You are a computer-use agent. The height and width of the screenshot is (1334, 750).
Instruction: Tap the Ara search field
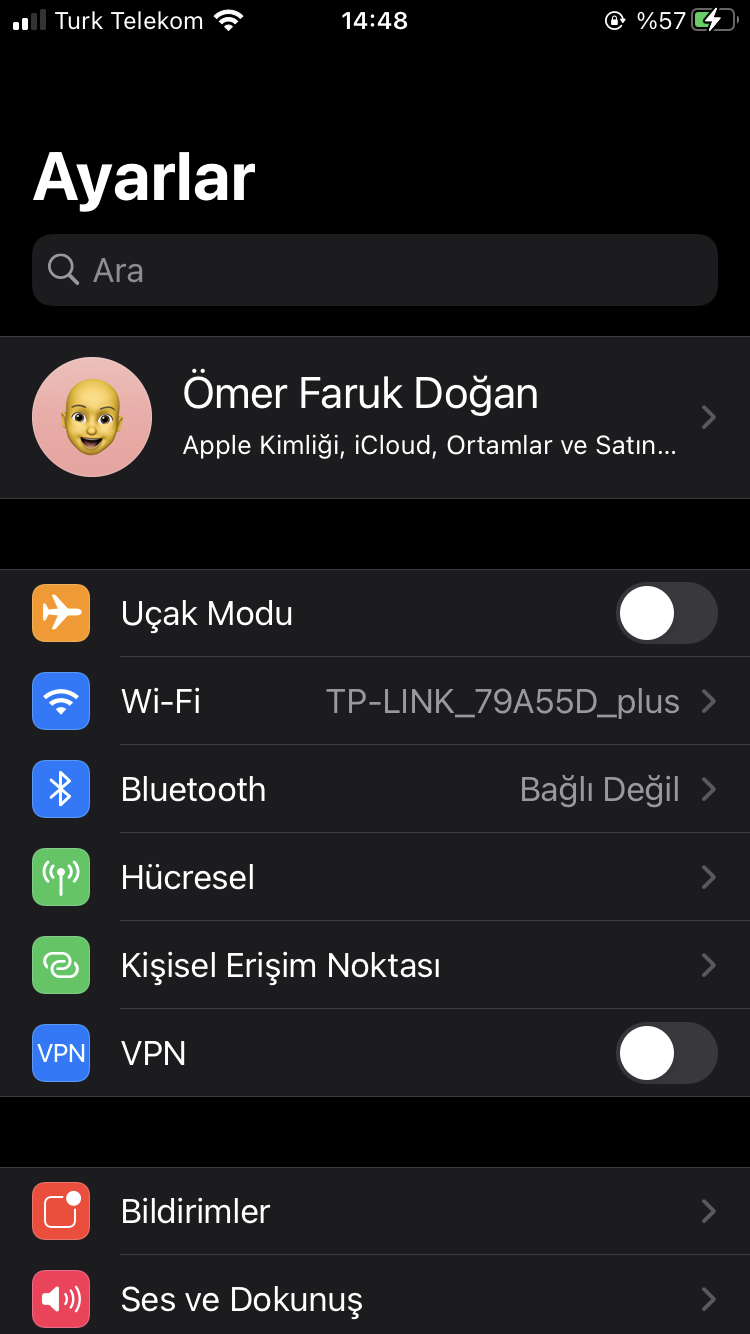375,270
